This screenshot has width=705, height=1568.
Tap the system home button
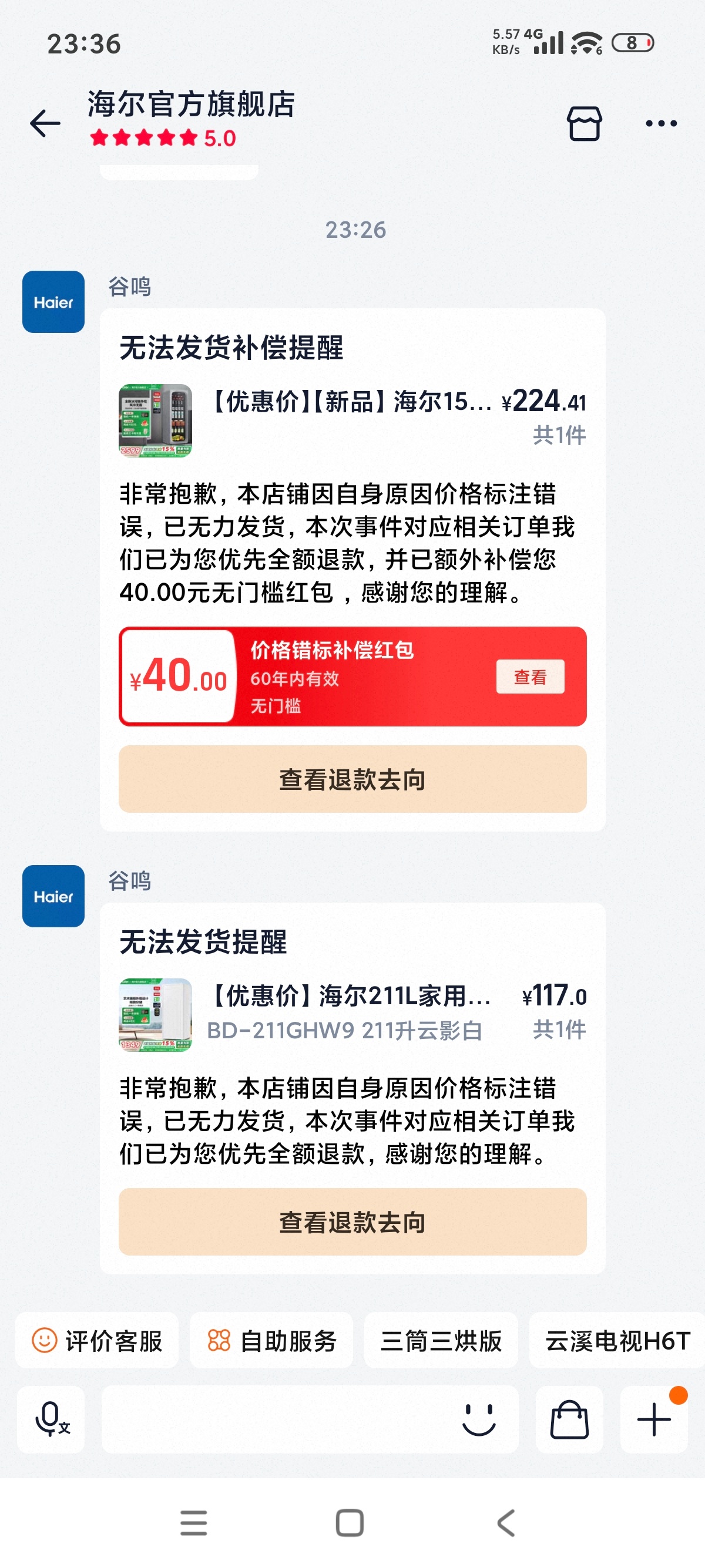[x=350, y=1523]
